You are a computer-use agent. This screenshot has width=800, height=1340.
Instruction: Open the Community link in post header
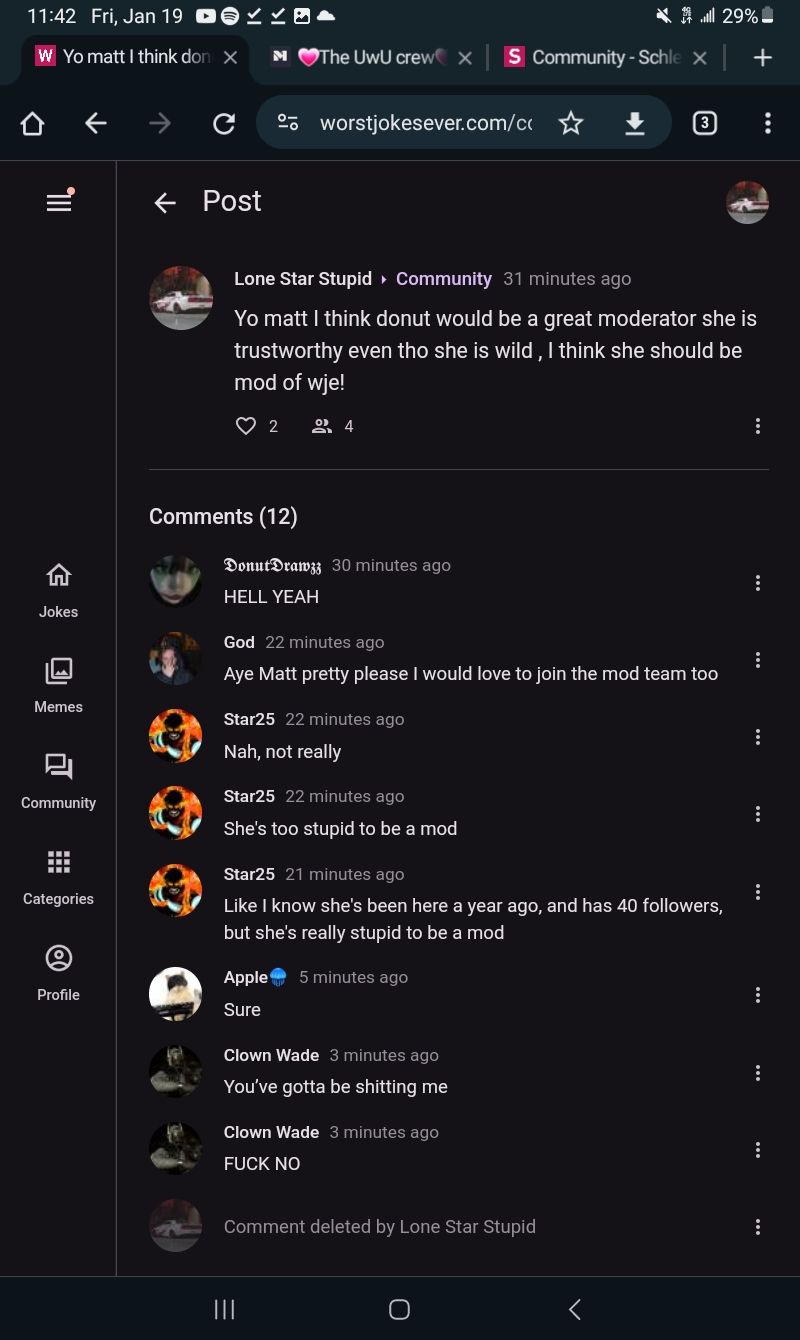[443, 279]
